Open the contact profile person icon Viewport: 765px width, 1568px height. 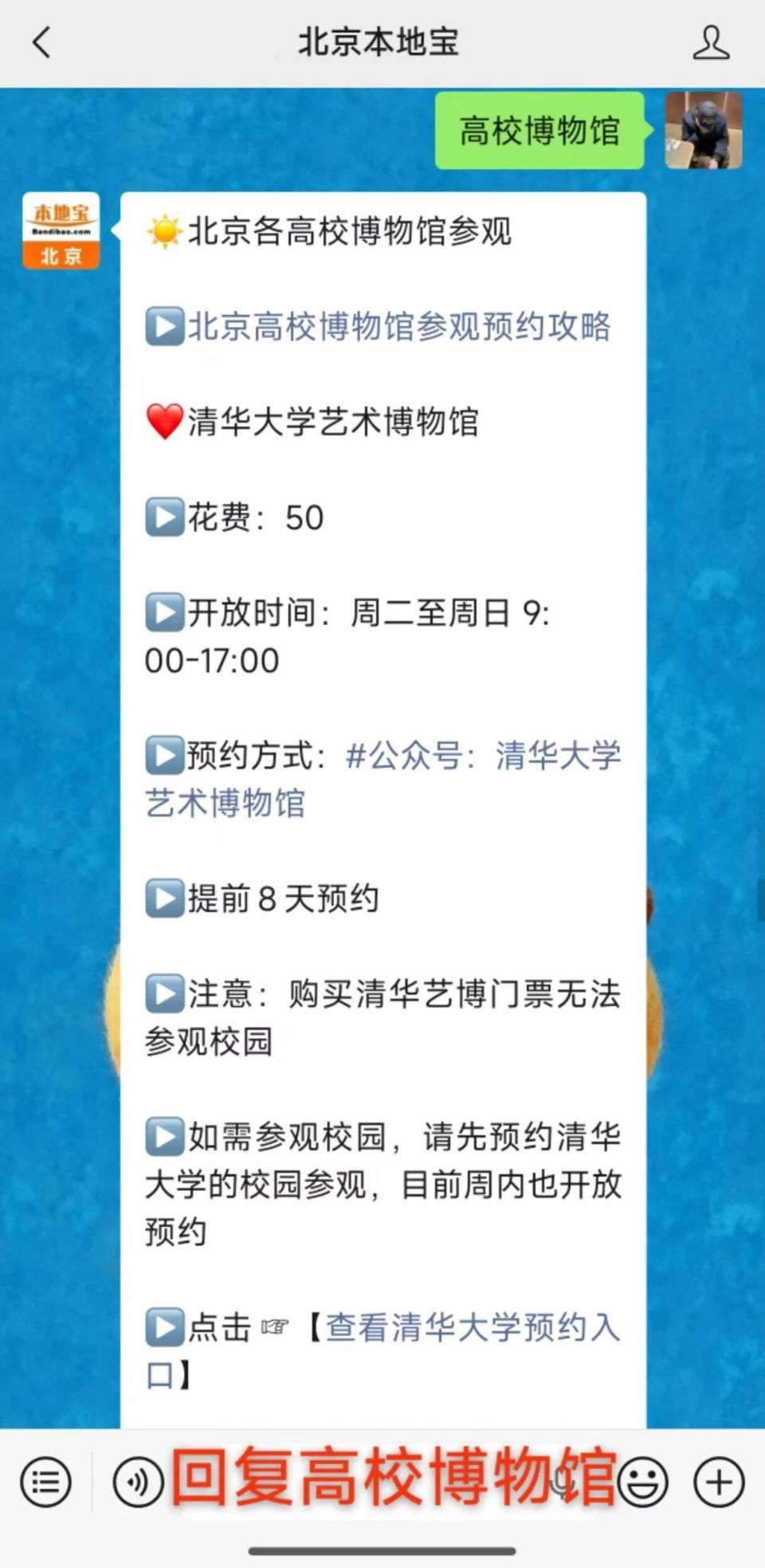[x=712, y=44]
